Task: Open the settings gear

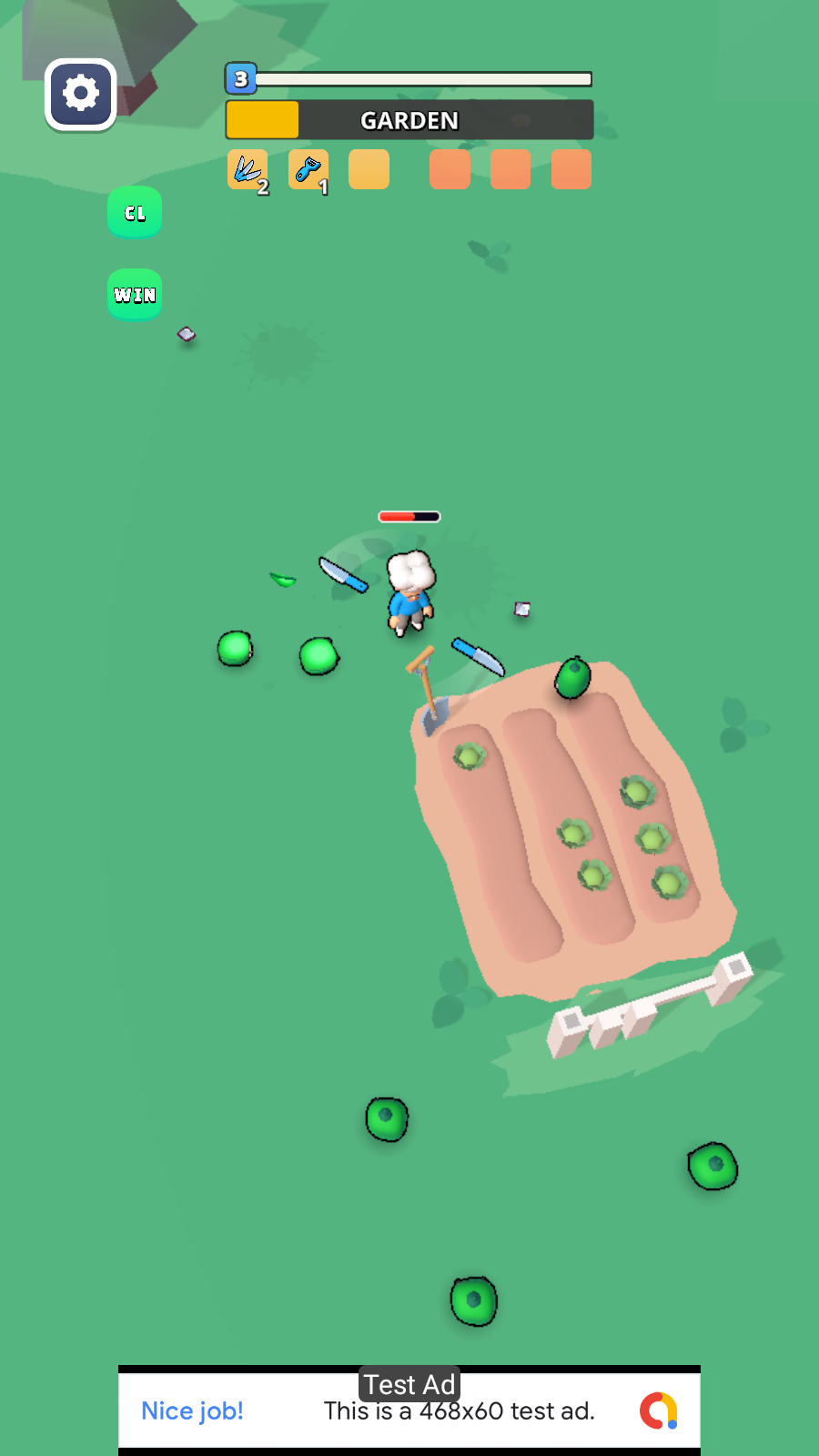Action: pos(81,94)
